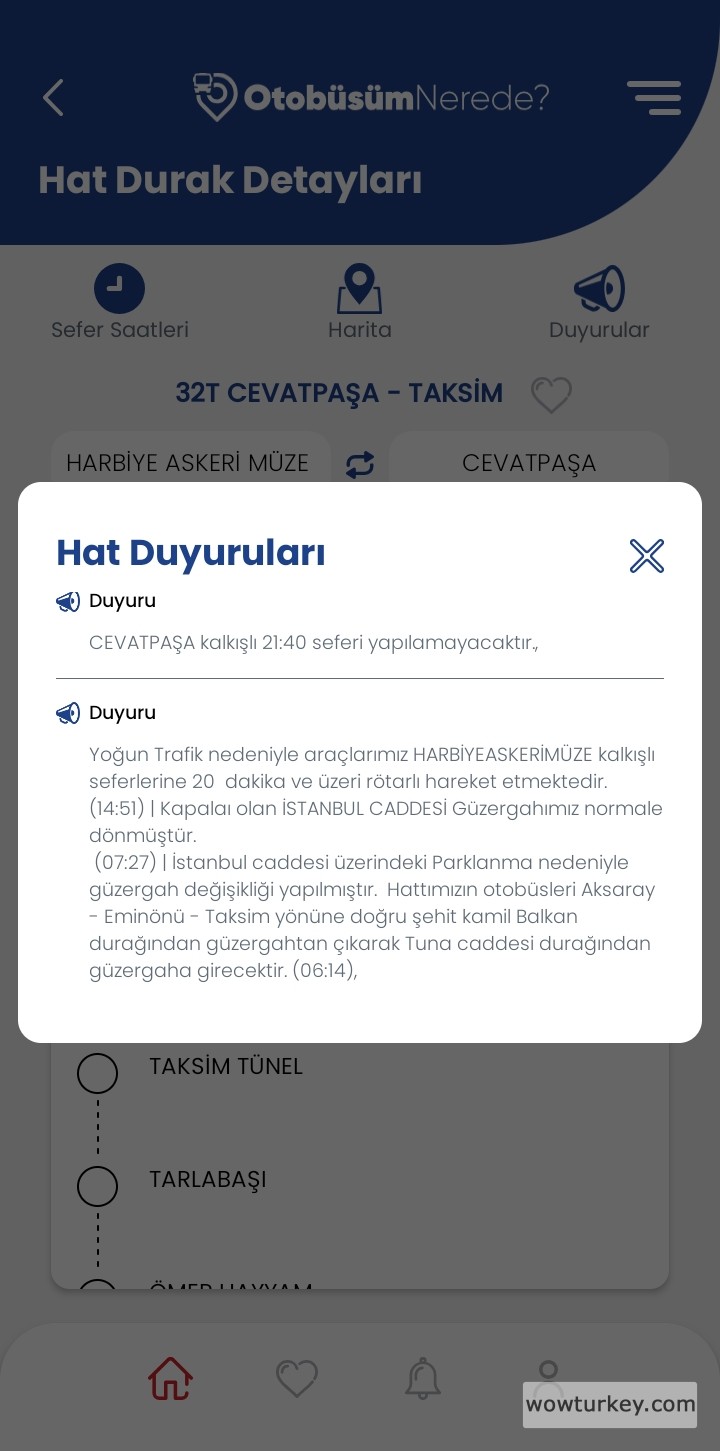Swap the route direction
This screenshot has height=1451, width=720.
coord(360,464)
